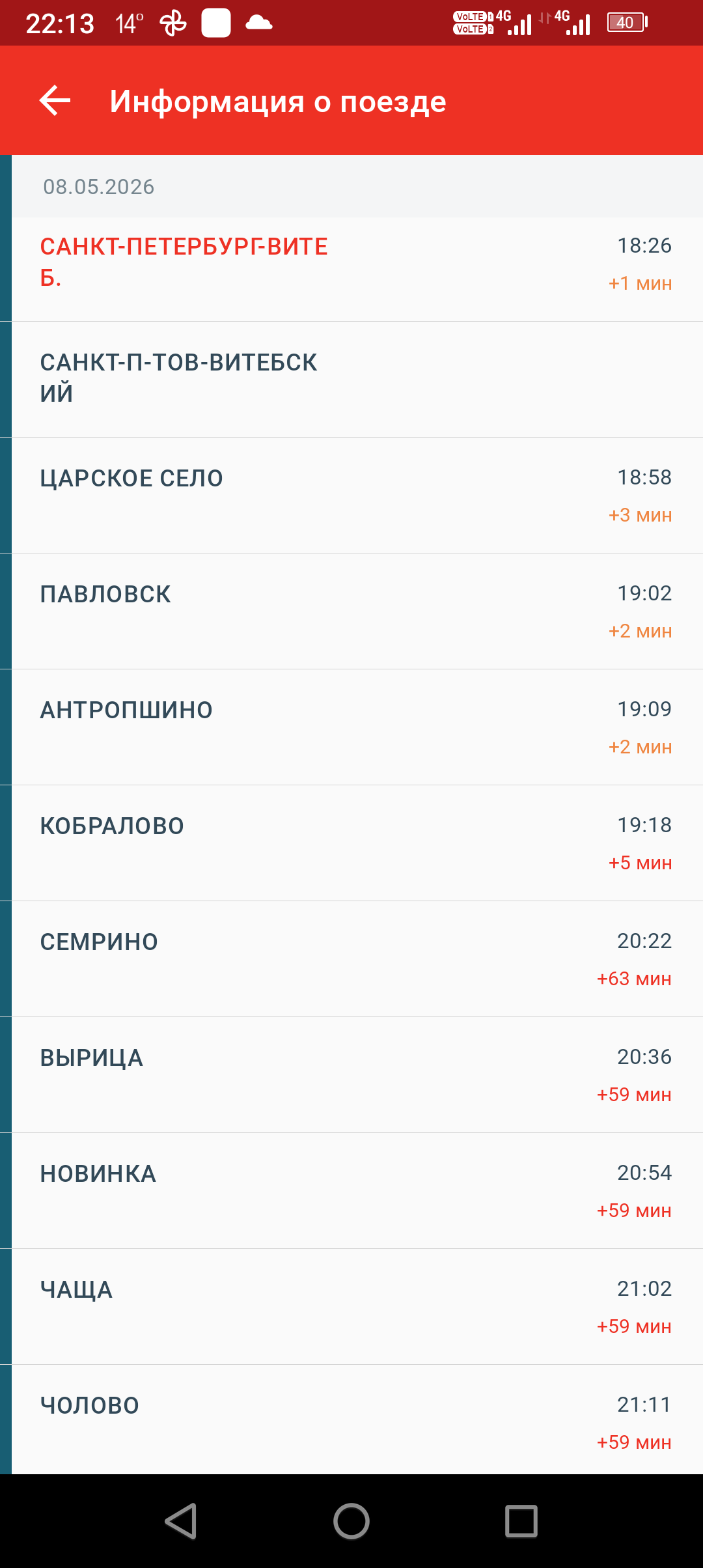The height and width of the screenshot is (1568, 703).
Task: Open the САНКТ-ПЕТЕРБУРГ-ВИТЕБ. station row
Action: pyautogui.click(x=357, y=270)
